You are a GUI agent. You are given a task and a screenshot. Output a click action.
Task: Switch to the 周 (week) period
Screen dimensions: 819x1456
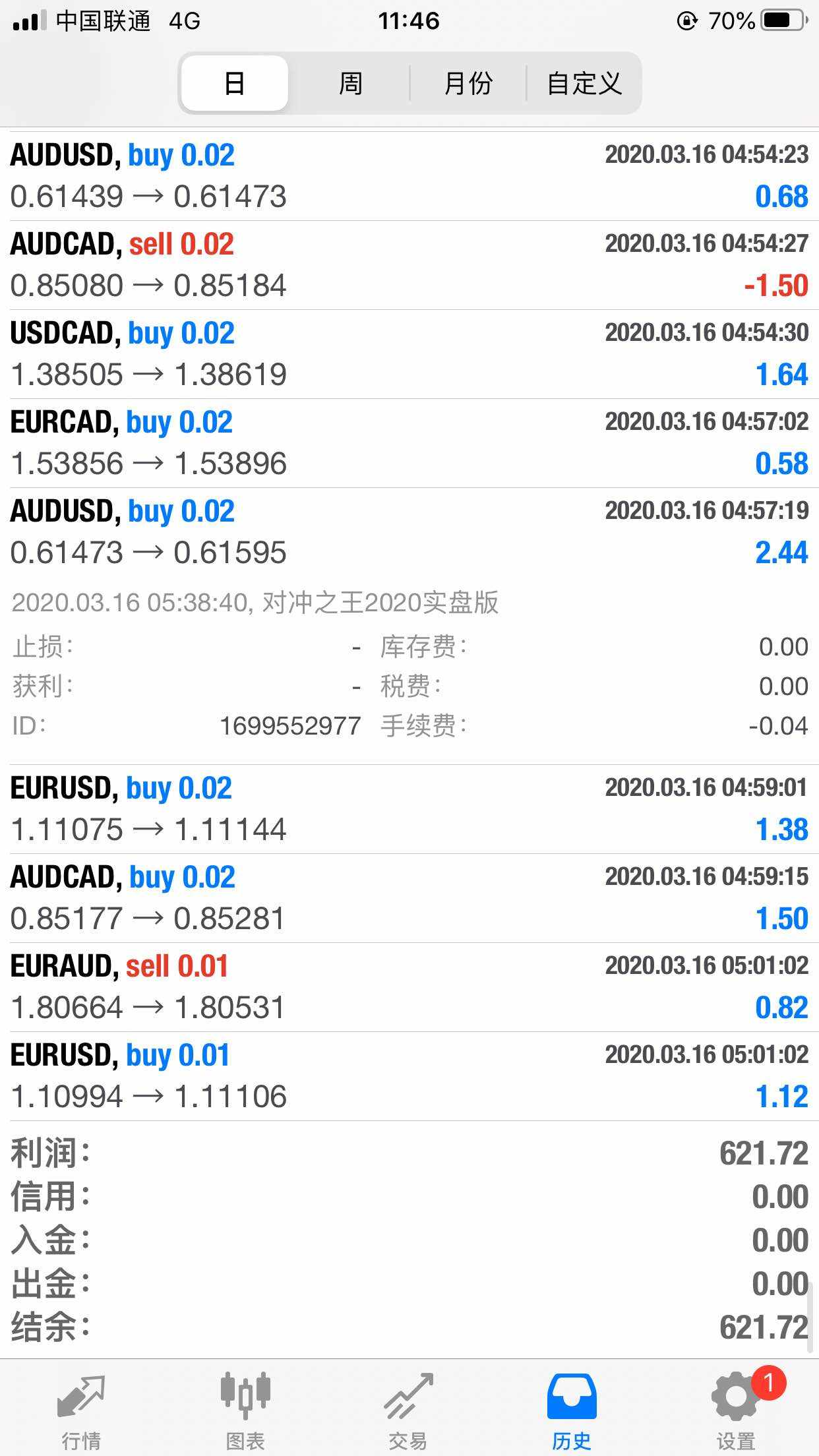coord(350,83)
